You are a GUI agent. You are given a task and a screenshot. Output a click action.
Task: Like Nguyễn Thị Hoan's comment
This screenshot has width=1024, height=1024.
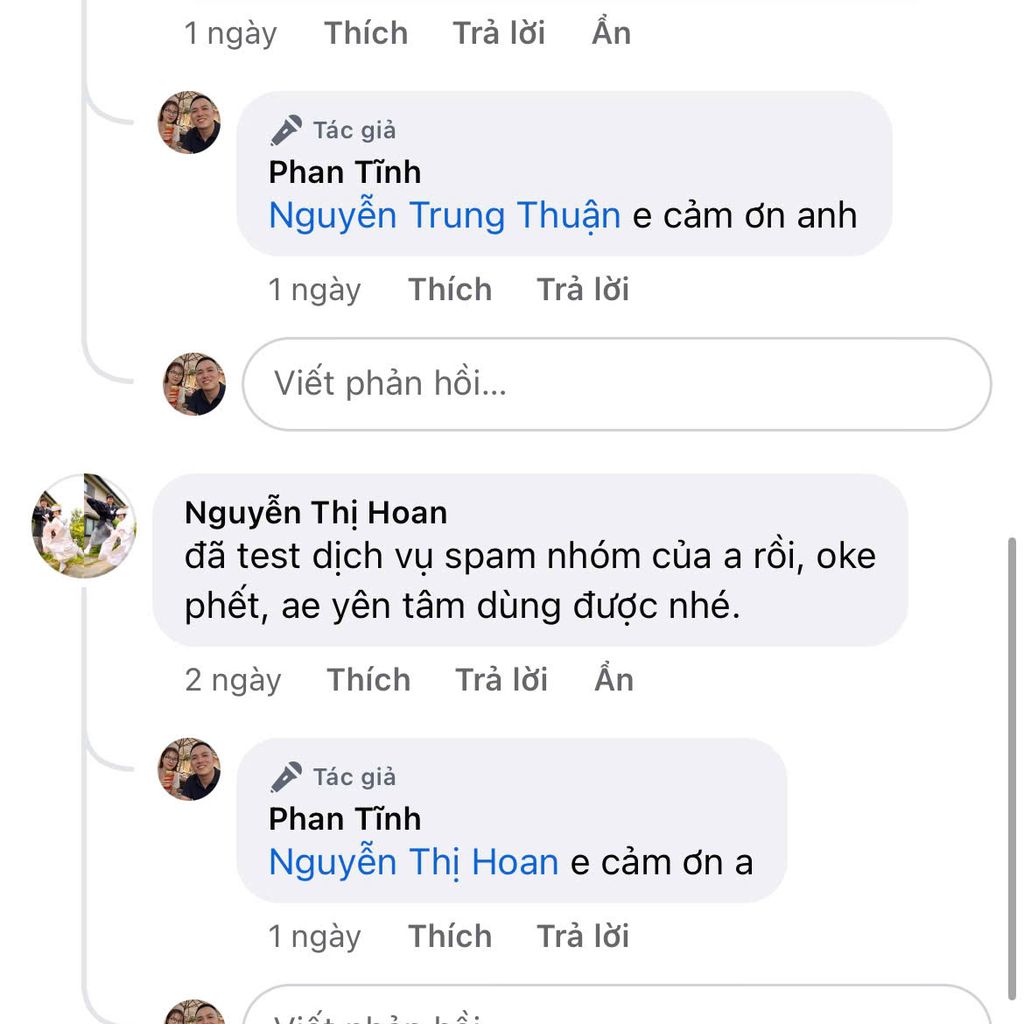368,680
